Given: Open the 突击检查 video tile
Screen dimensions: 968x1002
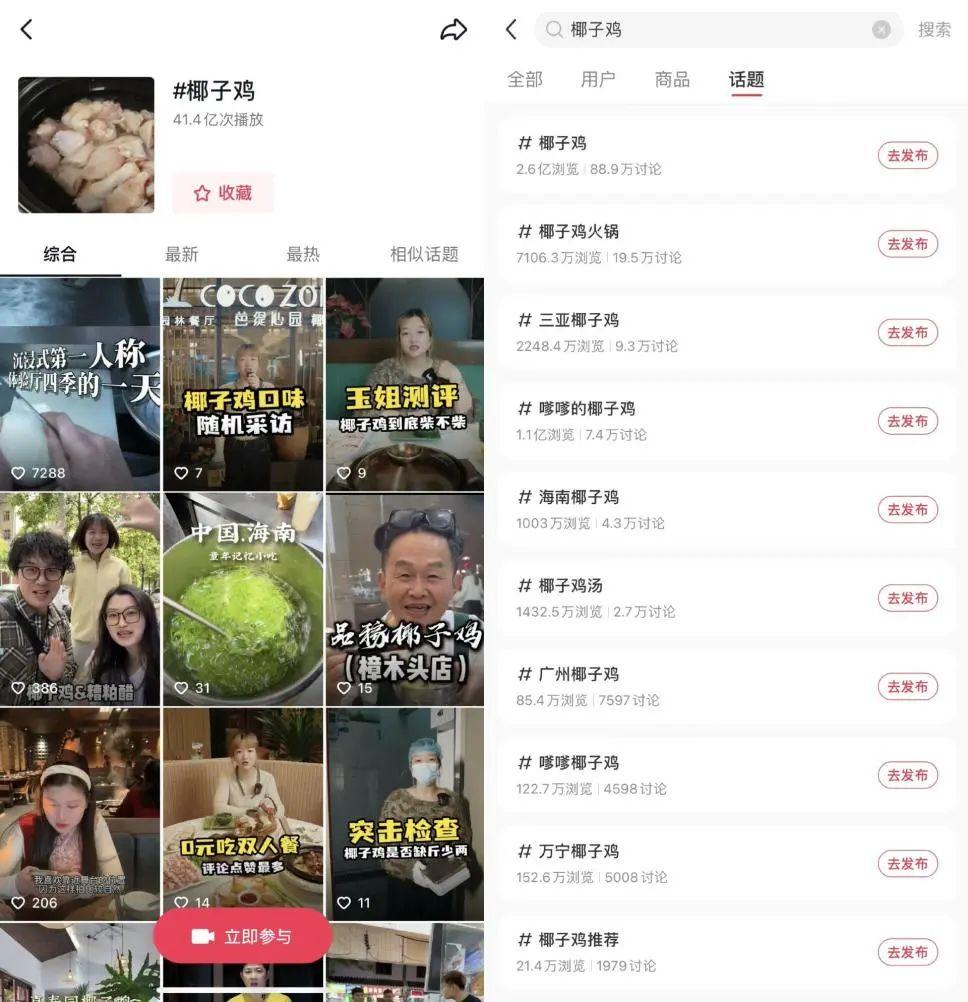Looking at the screenshot, I should pyautogui.click(x=404, y=813).
